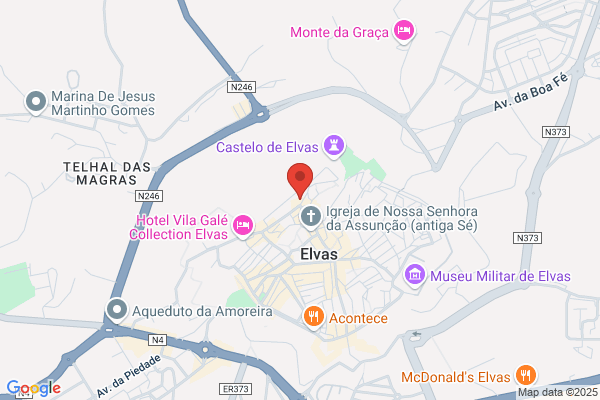Open Castelo de Elvas marker

tap(334, 146)
